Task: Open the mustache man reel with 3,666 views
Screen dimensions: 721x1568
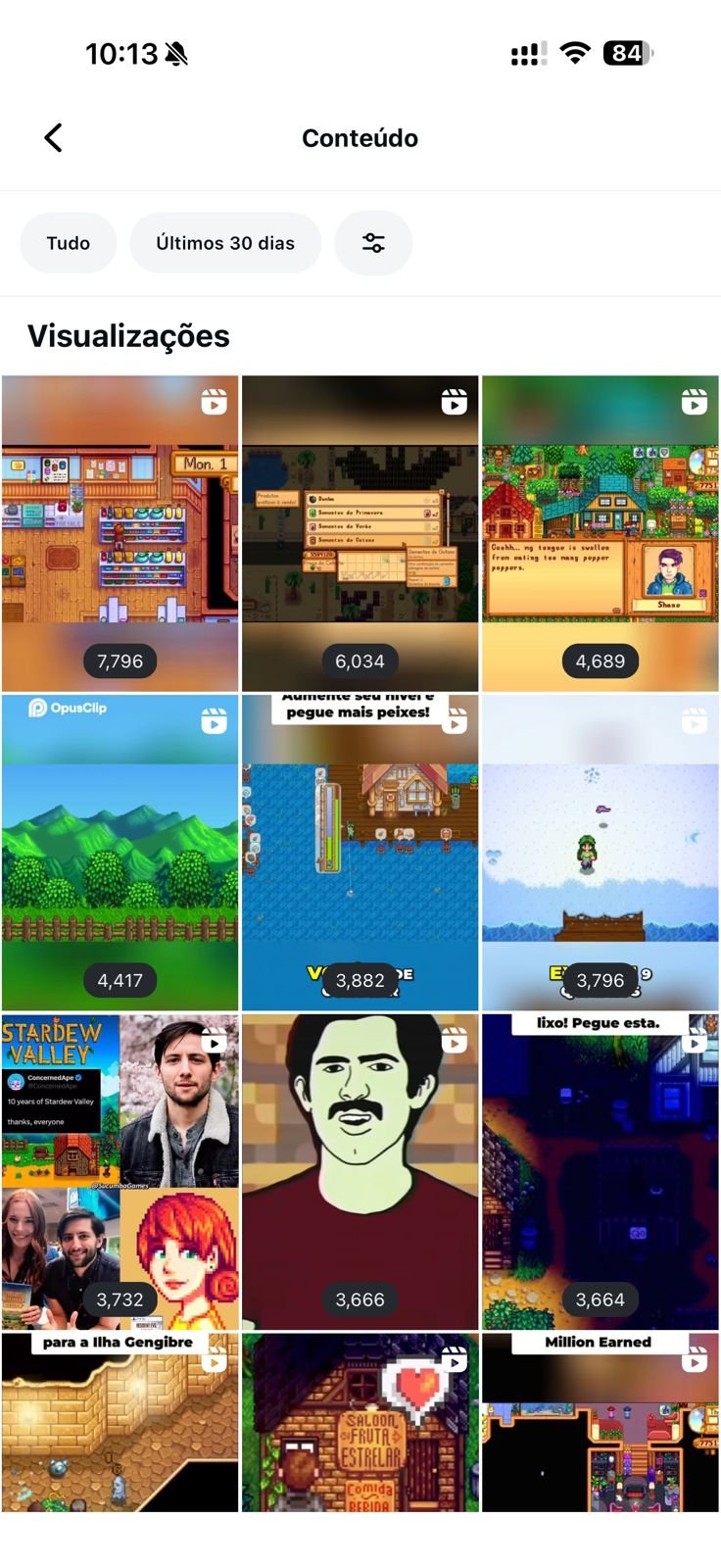Action: (x=360, y=1171)
